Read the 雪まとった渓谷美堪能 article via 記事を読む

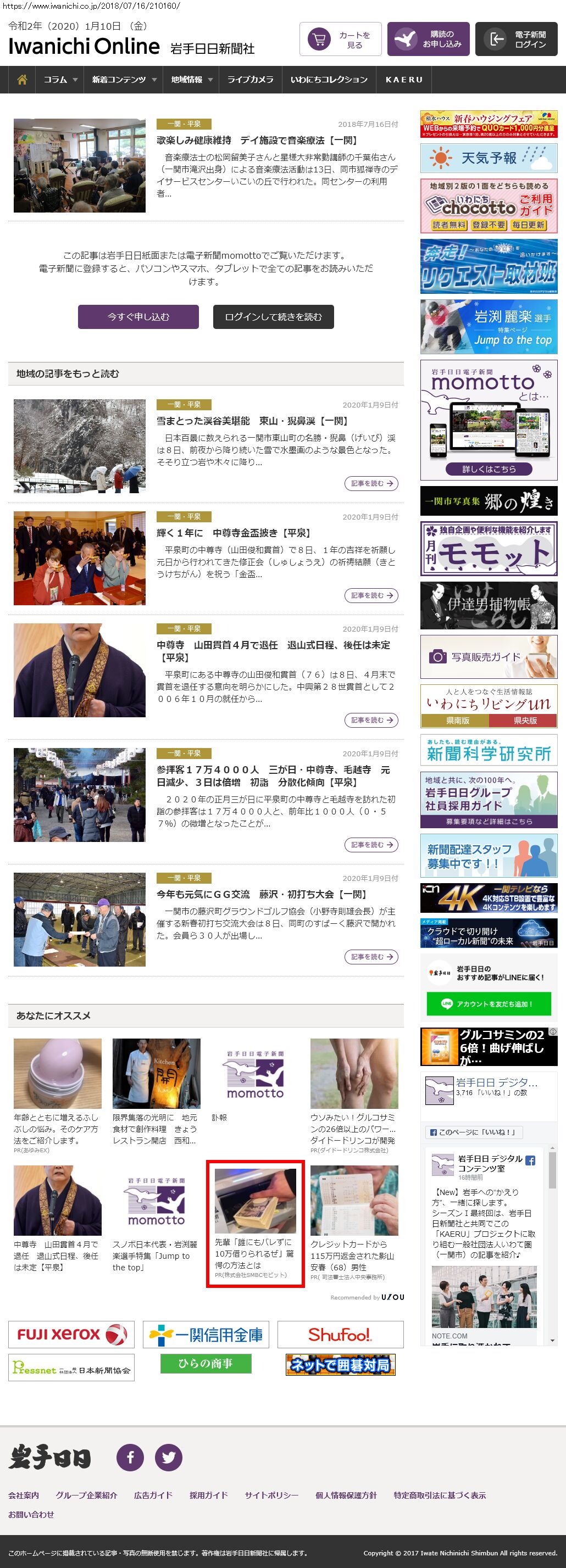tap(371, 483)
